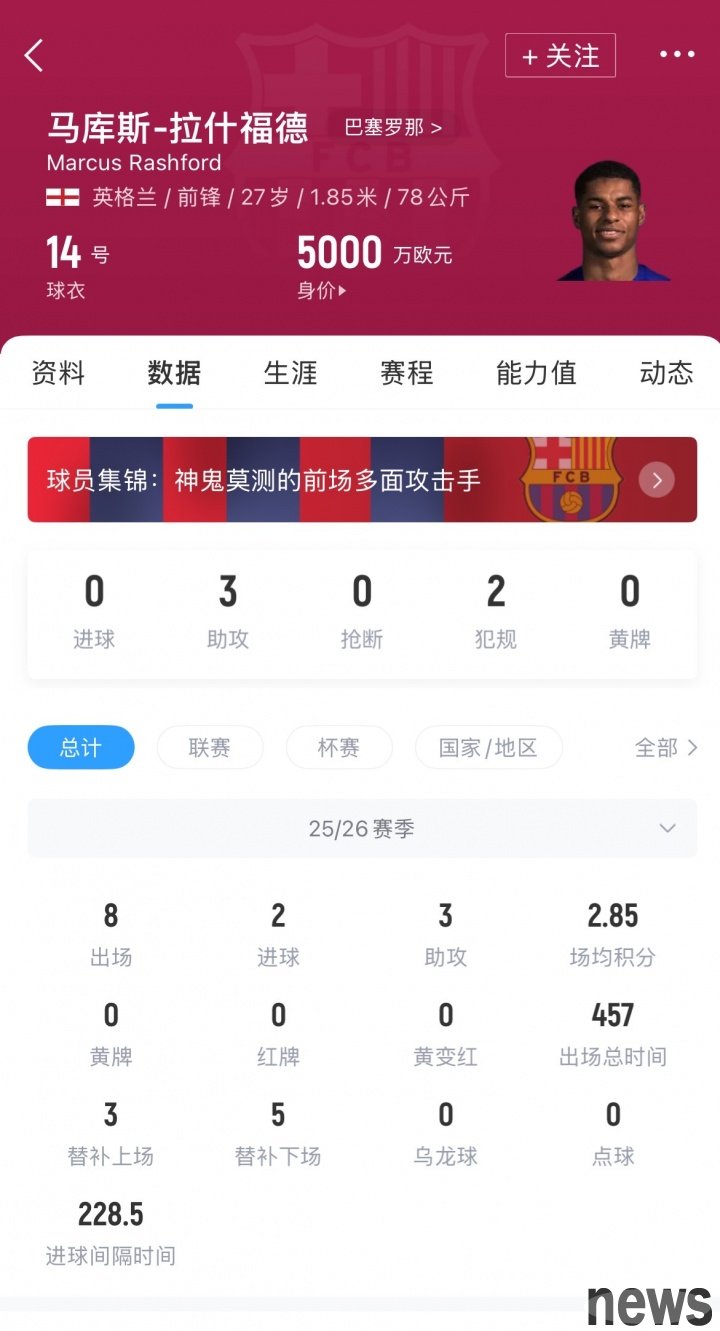
Task: Open the 动态 tab
Action: point(666,373)
